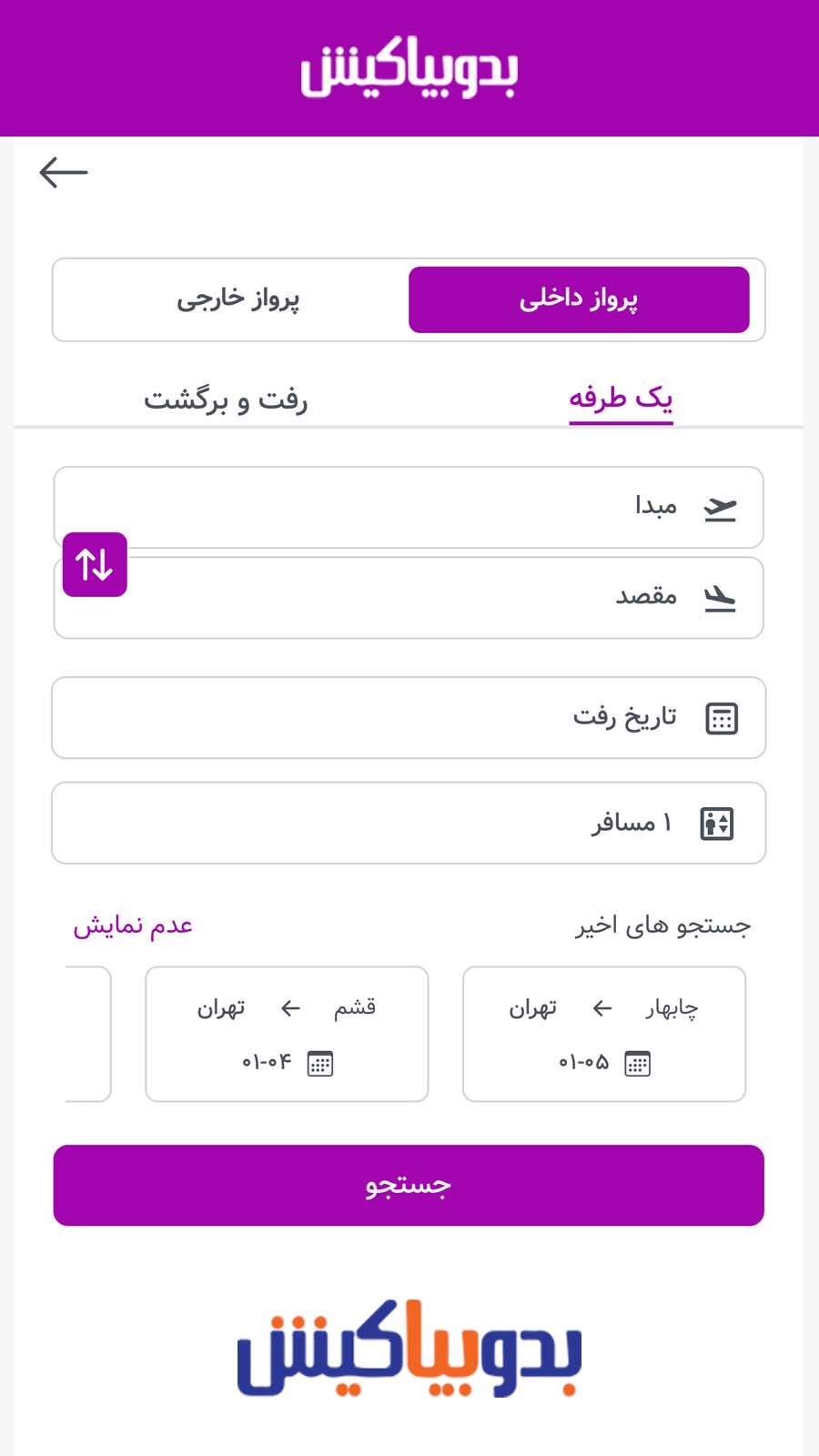
Task: Click عدم نمایش to hide recent searches
Action: tap(133, 925)
